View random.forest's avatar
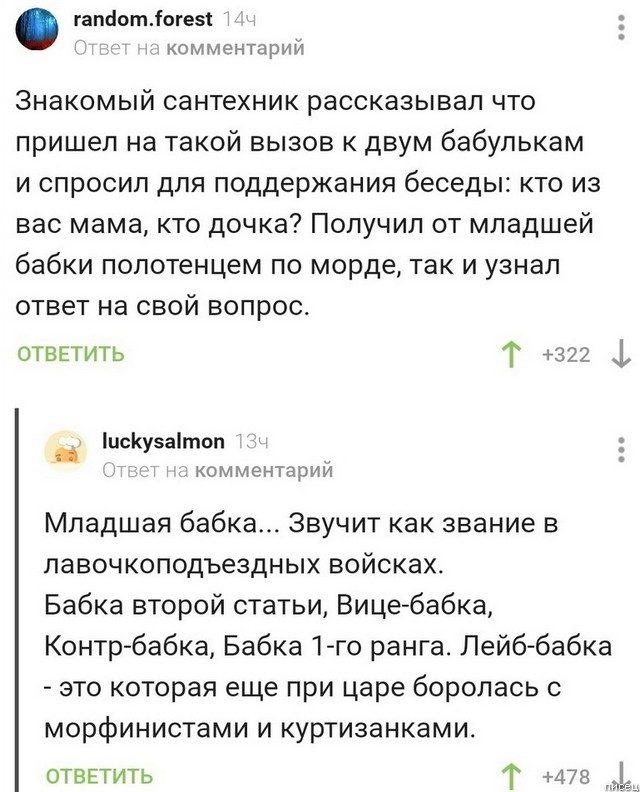The height and width of the screenshot is (792, 640). (x=38, y=31)
